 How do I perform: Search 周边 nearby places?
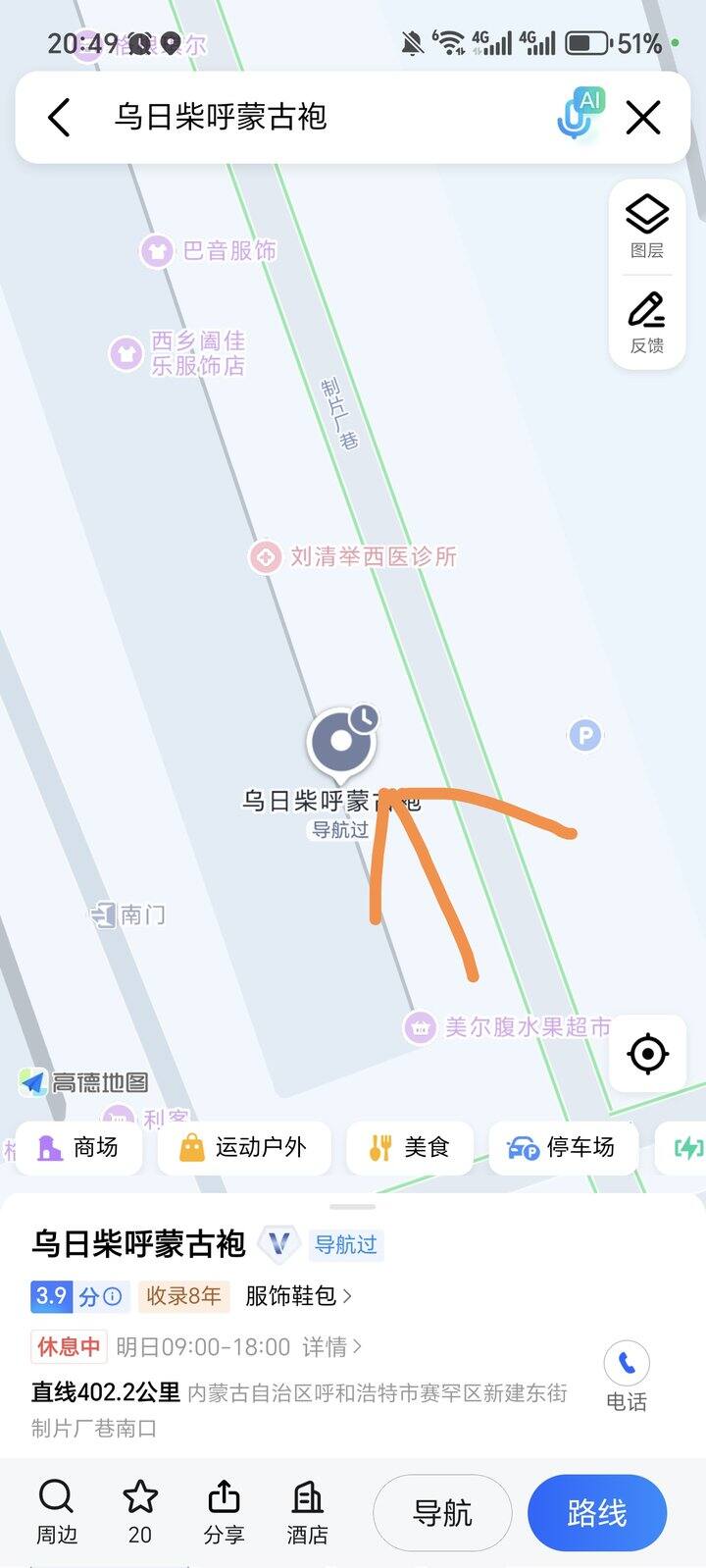click(57, 1512)
